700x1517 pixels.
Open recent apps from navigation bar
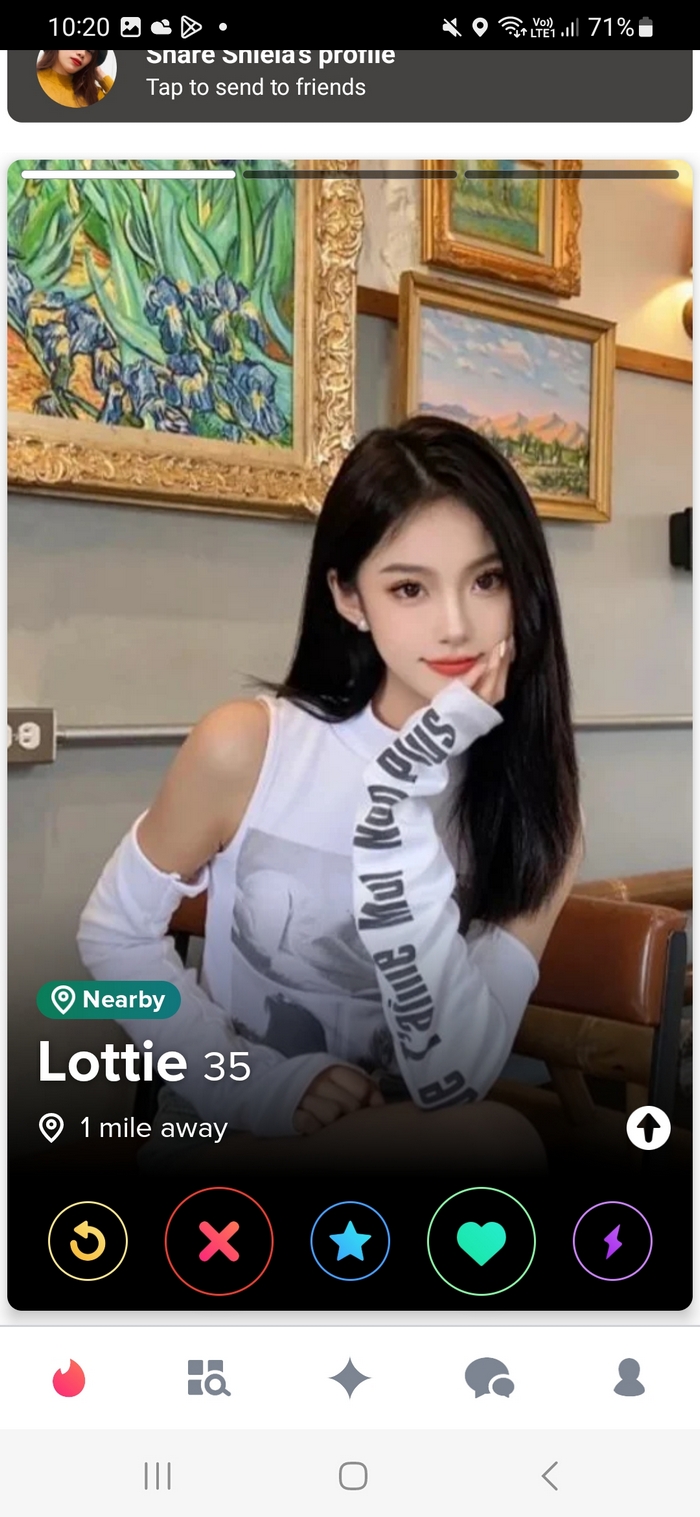tap(157, 1475)
